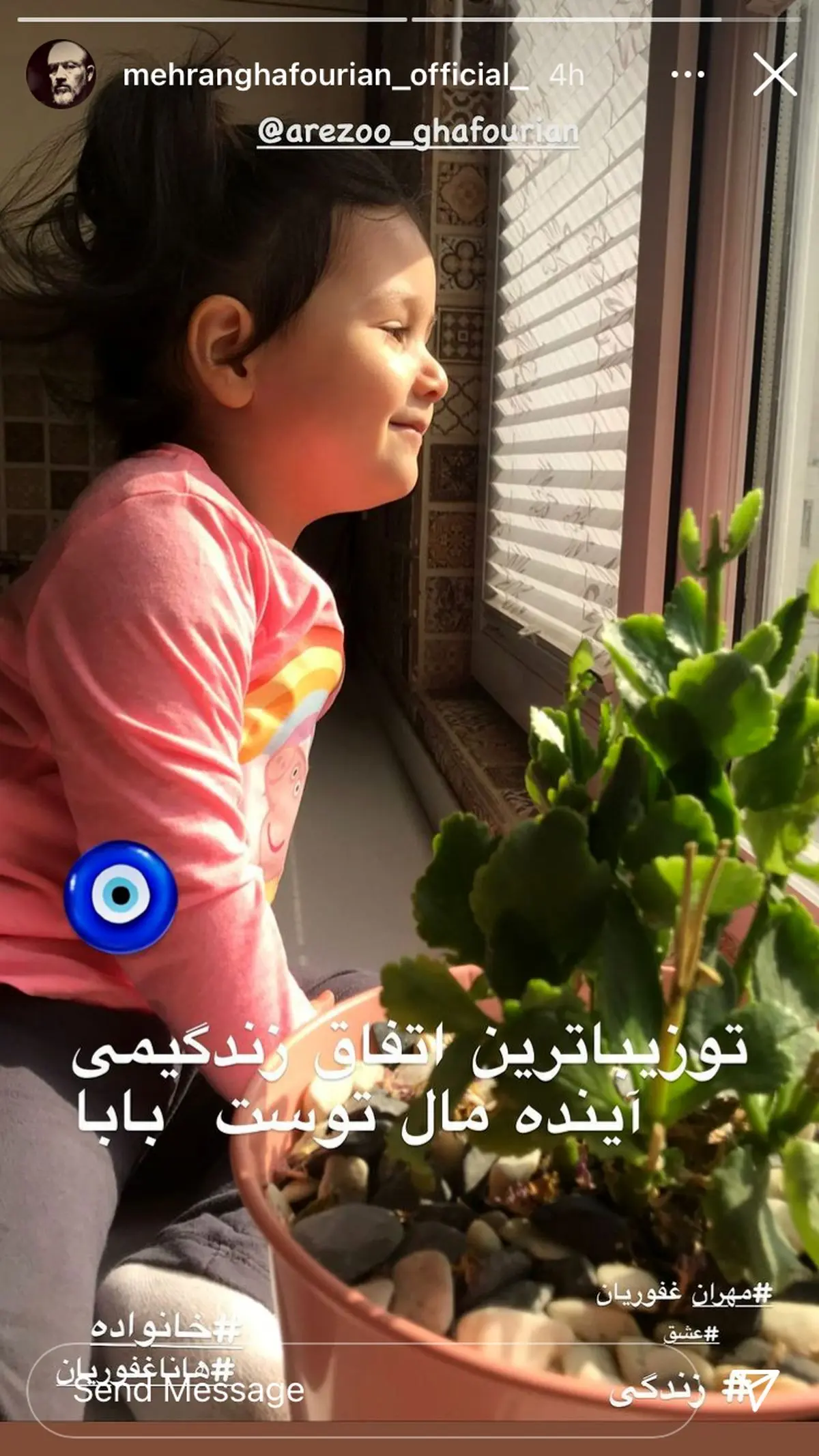819x1456 pixels.
Task: Open the #عشق hashtag
Action: click(691, 1333)
